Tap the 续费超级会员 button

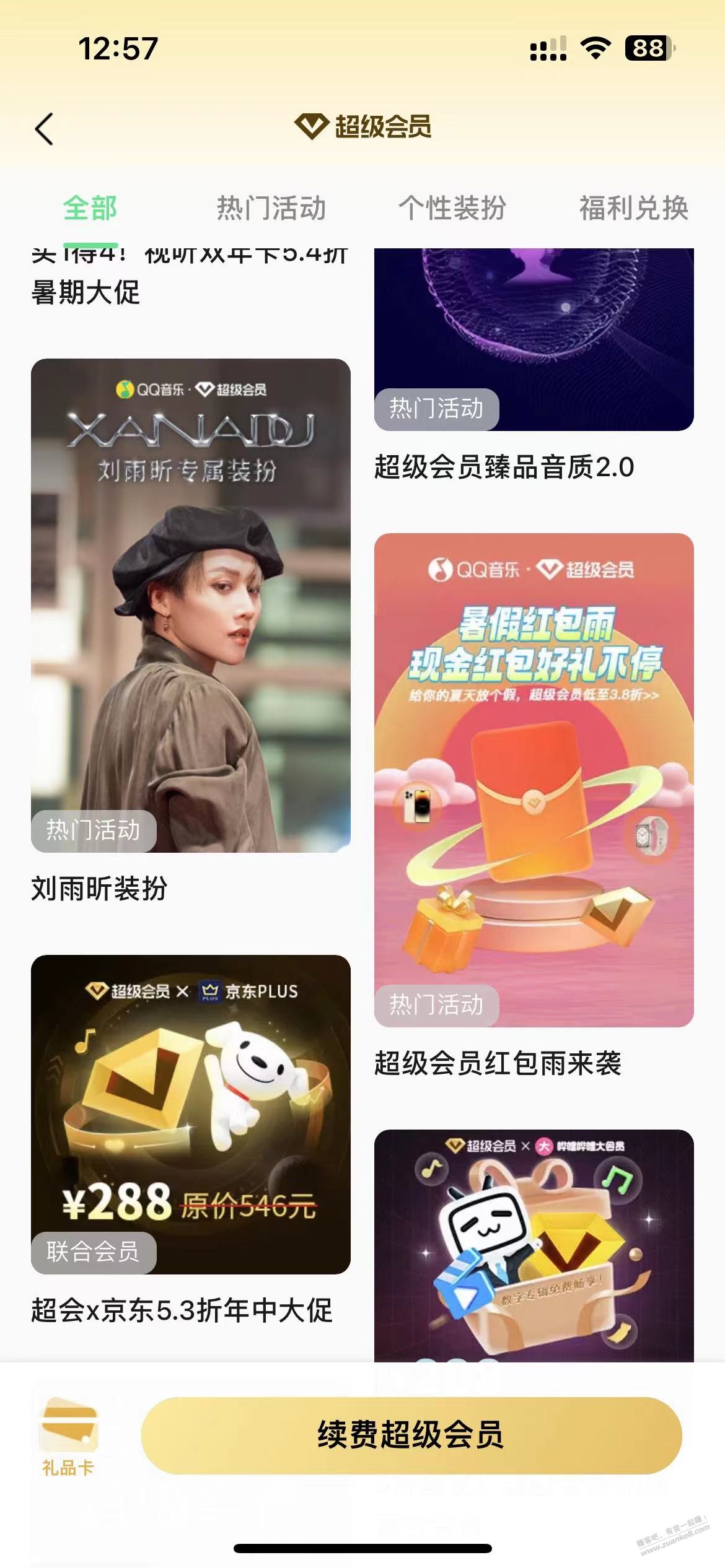(411, 1435)
